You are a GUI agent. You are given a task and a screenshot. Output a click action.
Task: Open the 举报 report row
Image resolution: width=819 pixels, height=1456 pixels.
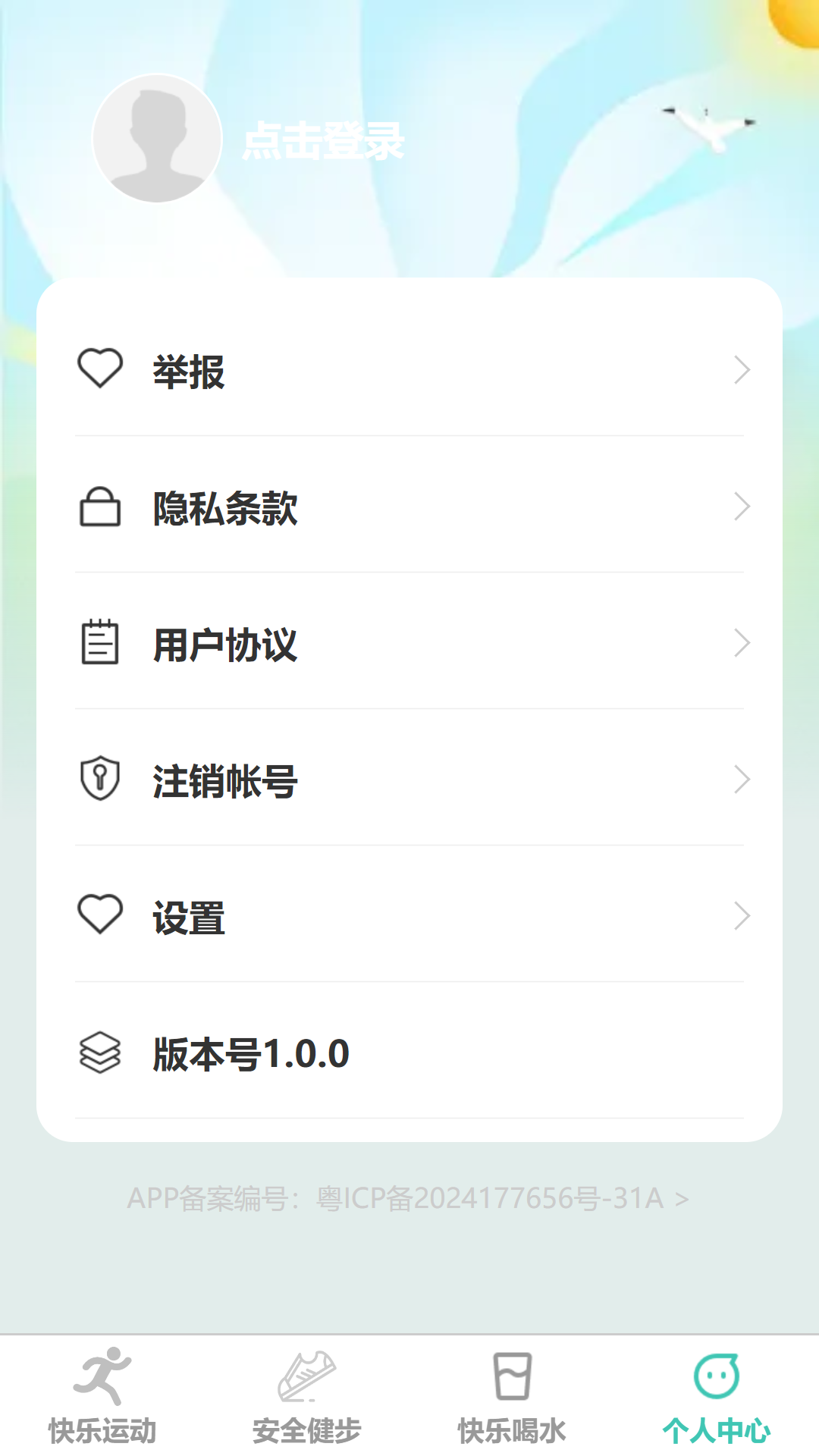point(409,371)
